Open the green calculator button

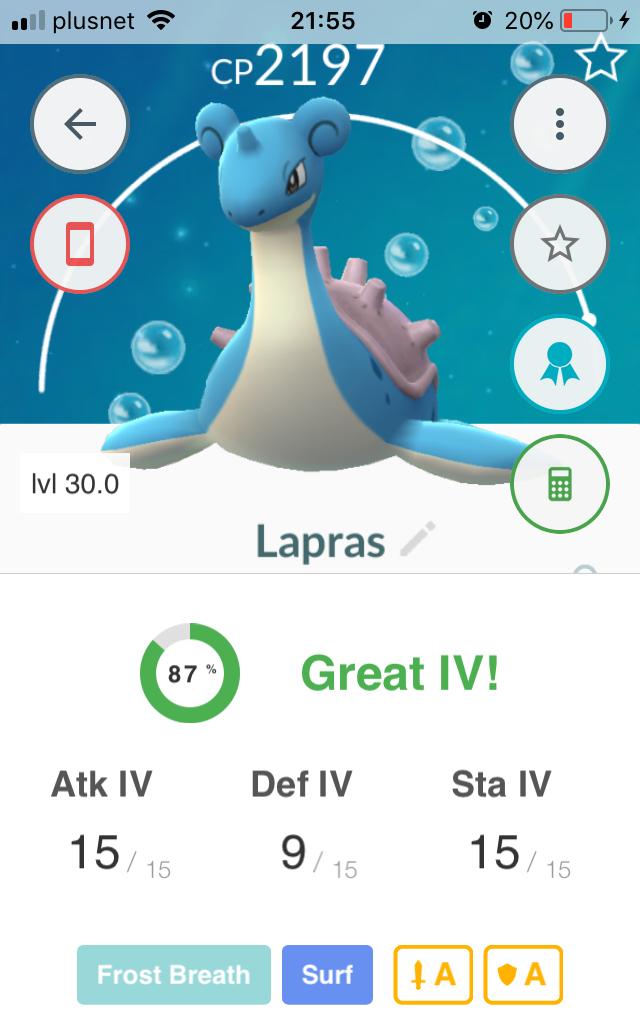coord(559,485)
